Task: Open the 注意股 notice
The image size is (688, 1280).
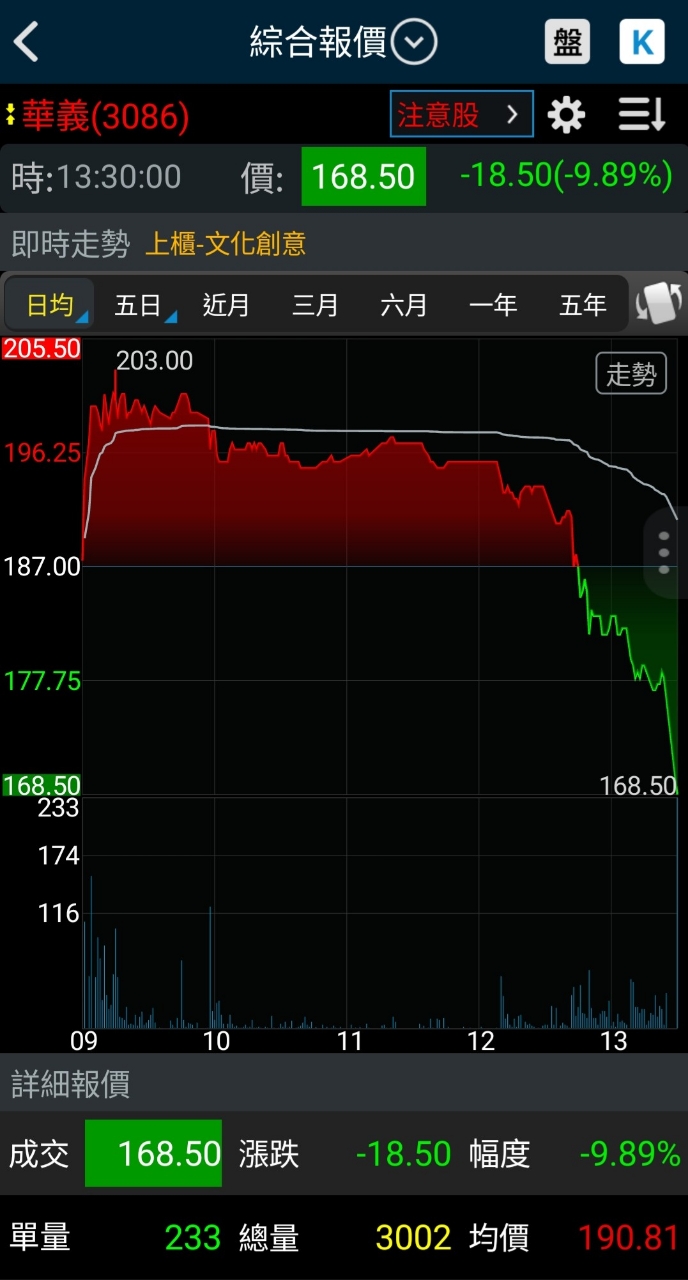Action: coord(462,115)
